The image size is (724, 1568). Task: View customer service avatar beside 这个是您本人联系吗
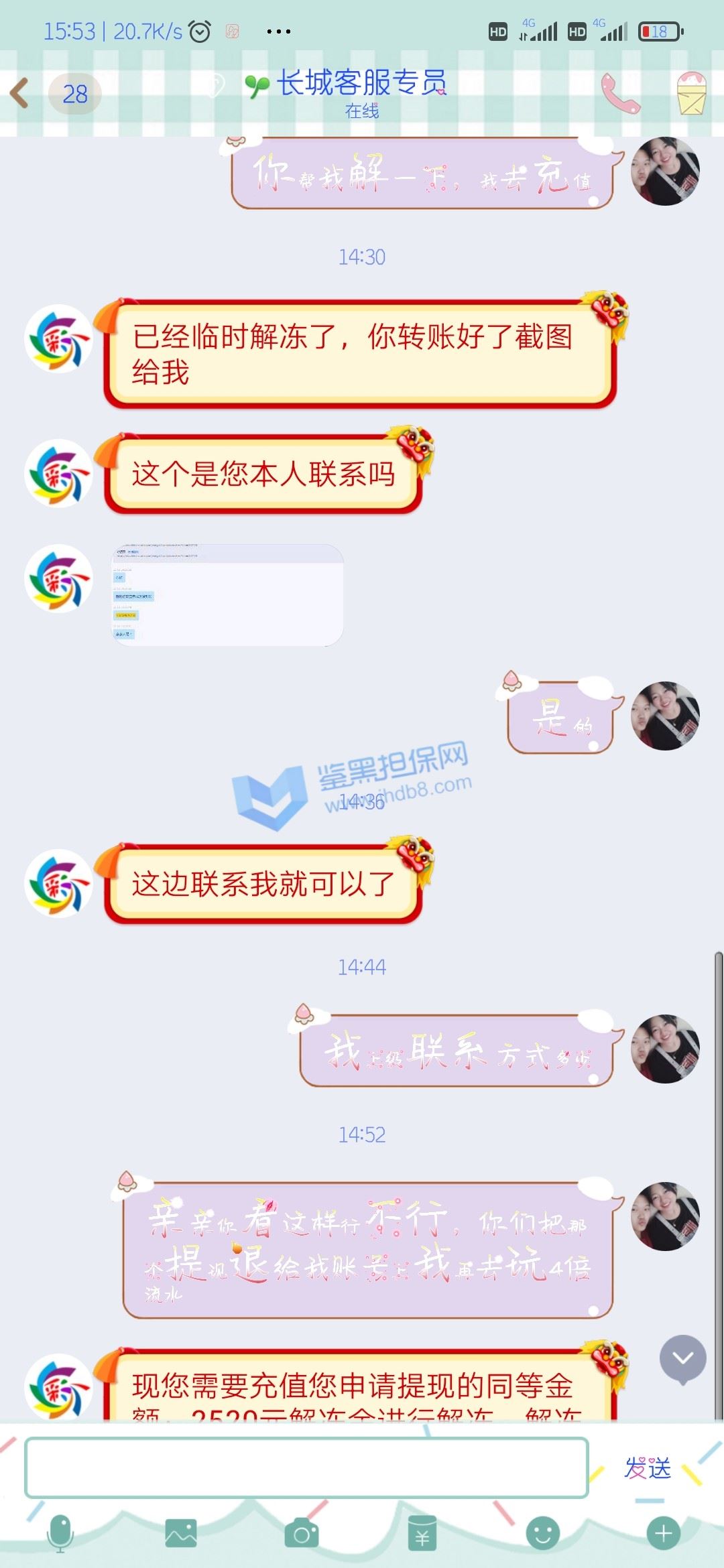tap(58, 473)
